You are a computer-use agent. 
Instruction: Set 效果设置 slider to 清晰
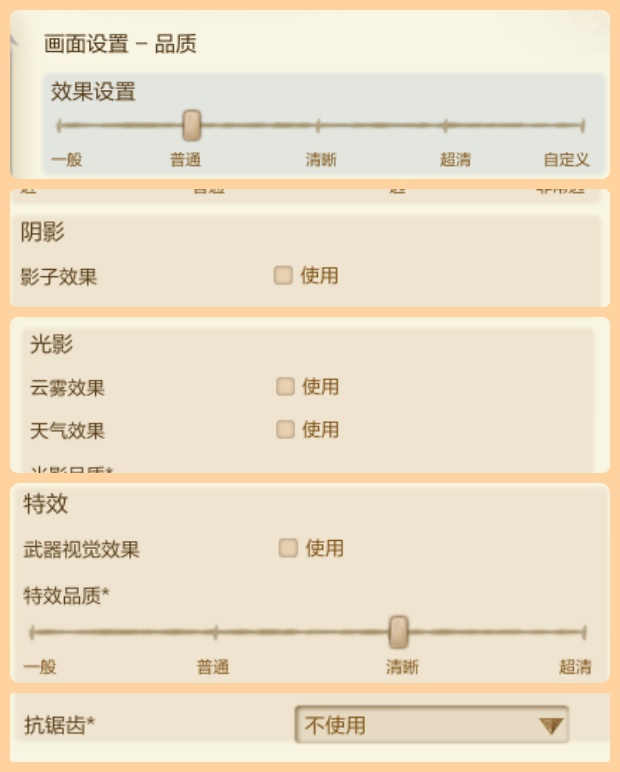click(318, 126)
